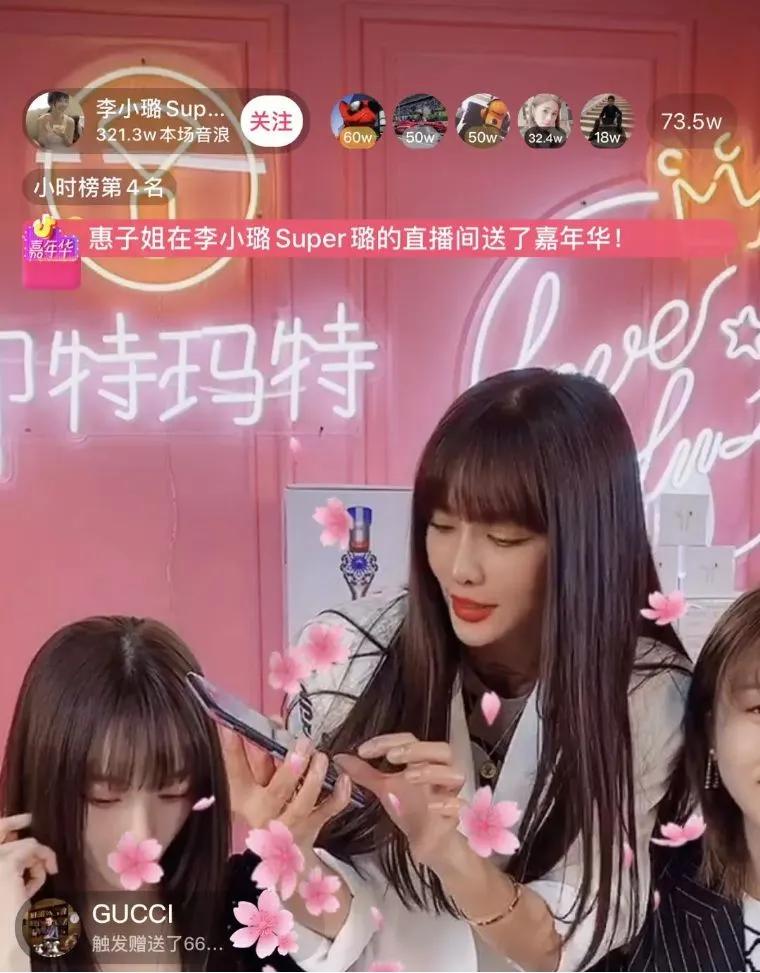This screenshot has width=760, height=973.
Task: Open the 小时榜第4名 hourly ranking
Action: [98, 187]
